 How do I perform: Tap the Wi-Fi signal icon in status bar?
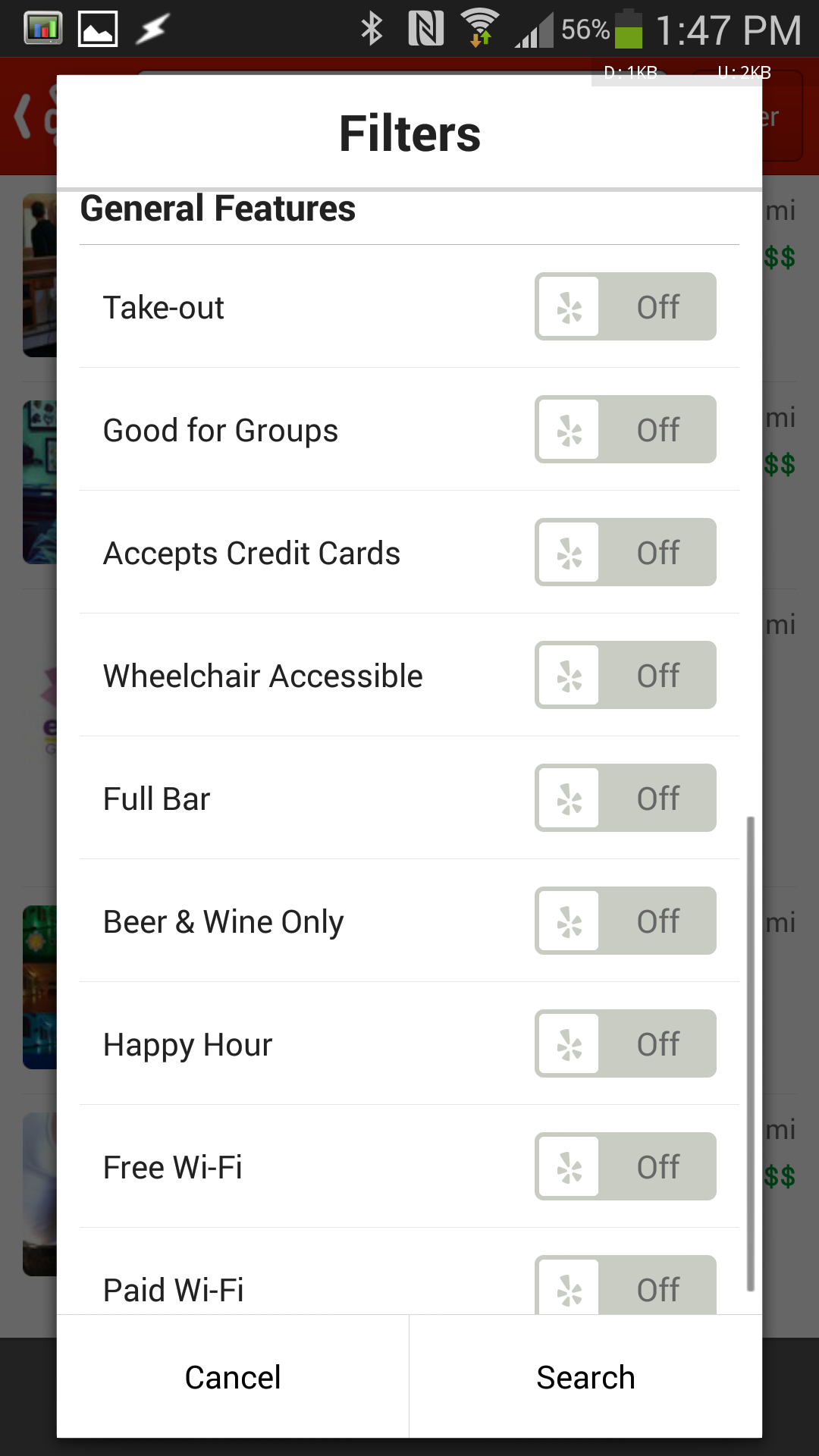(479, 28)
